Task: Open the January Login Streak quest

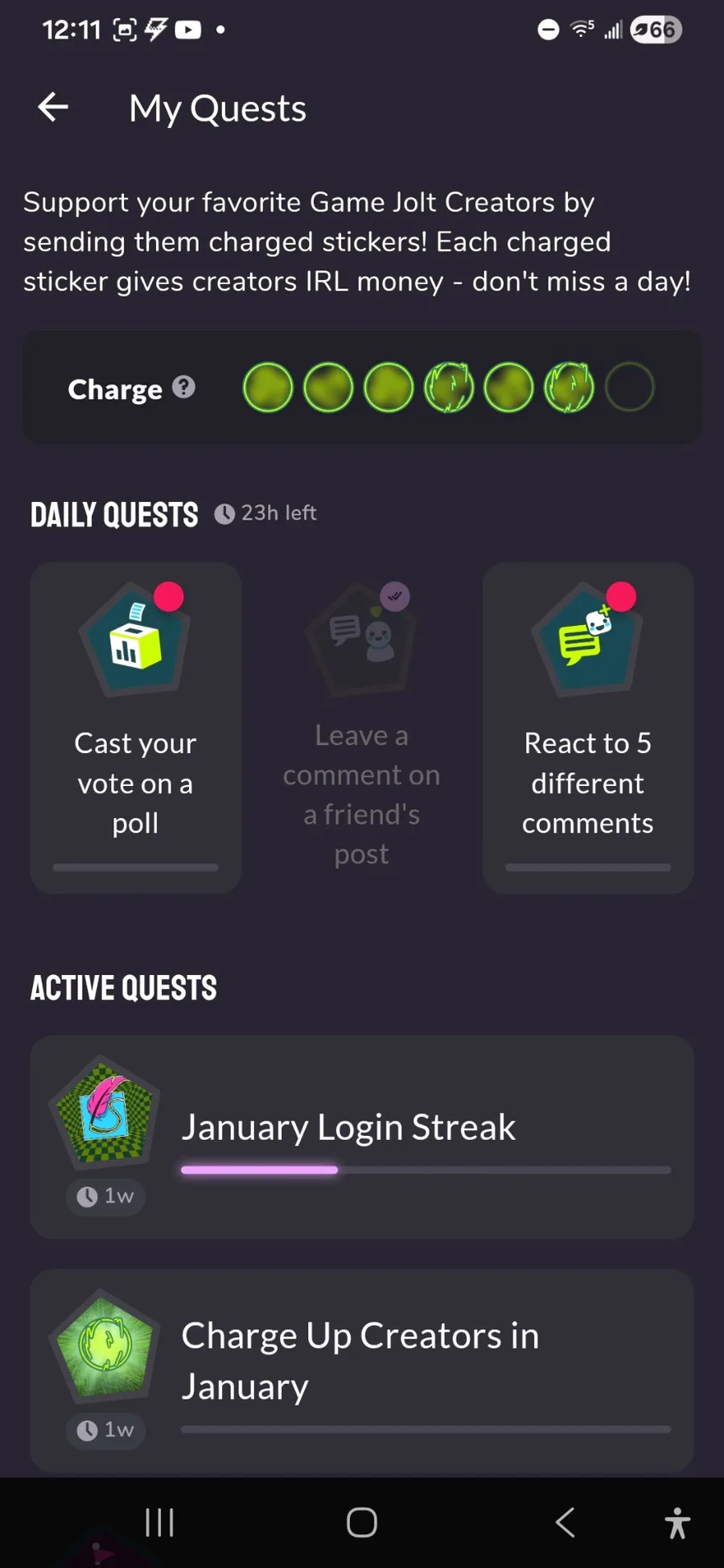Action: (x=361, y=1136)
